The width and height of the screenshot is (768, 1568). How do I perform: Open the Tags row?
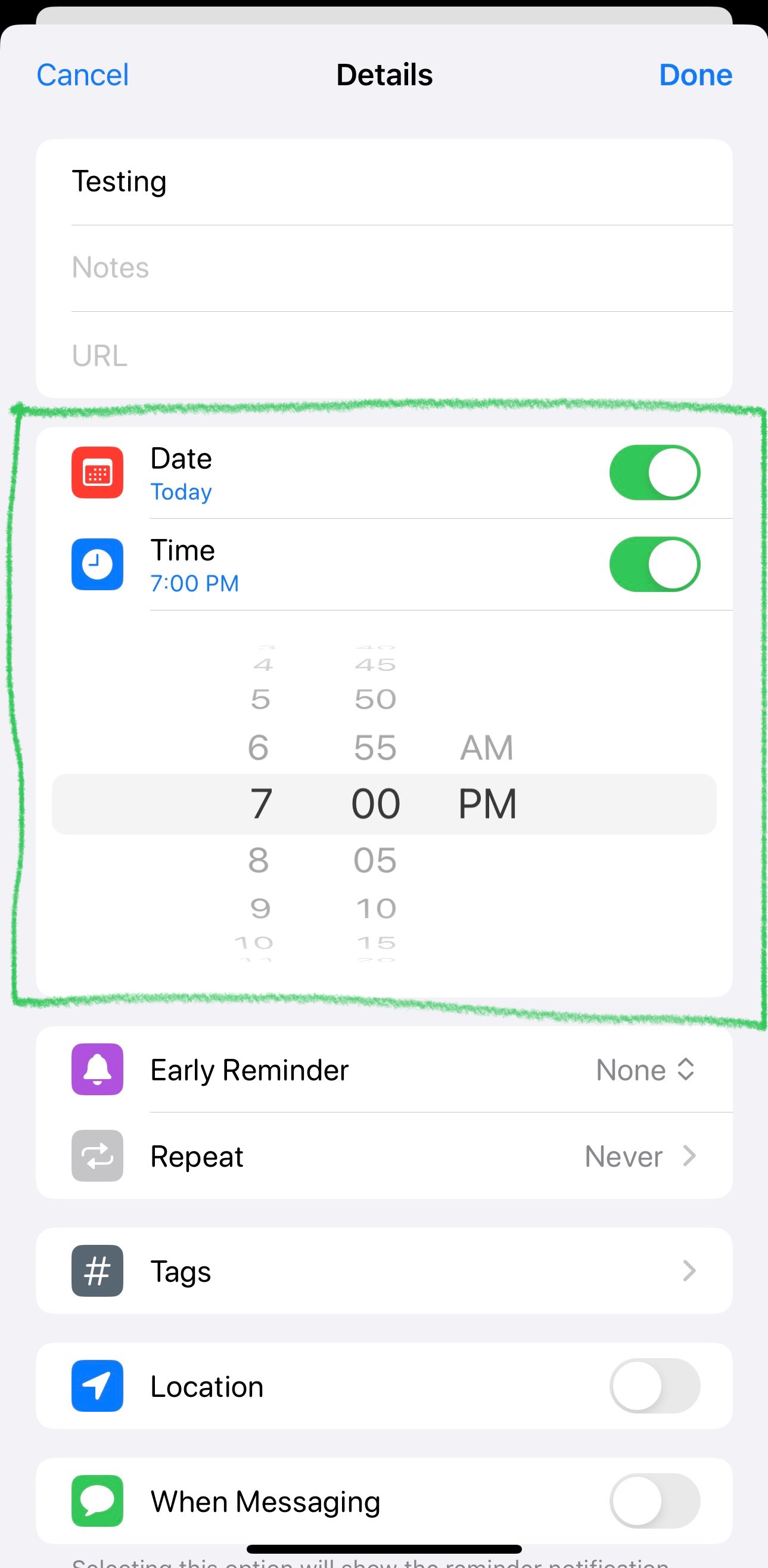pos(383,1271)
